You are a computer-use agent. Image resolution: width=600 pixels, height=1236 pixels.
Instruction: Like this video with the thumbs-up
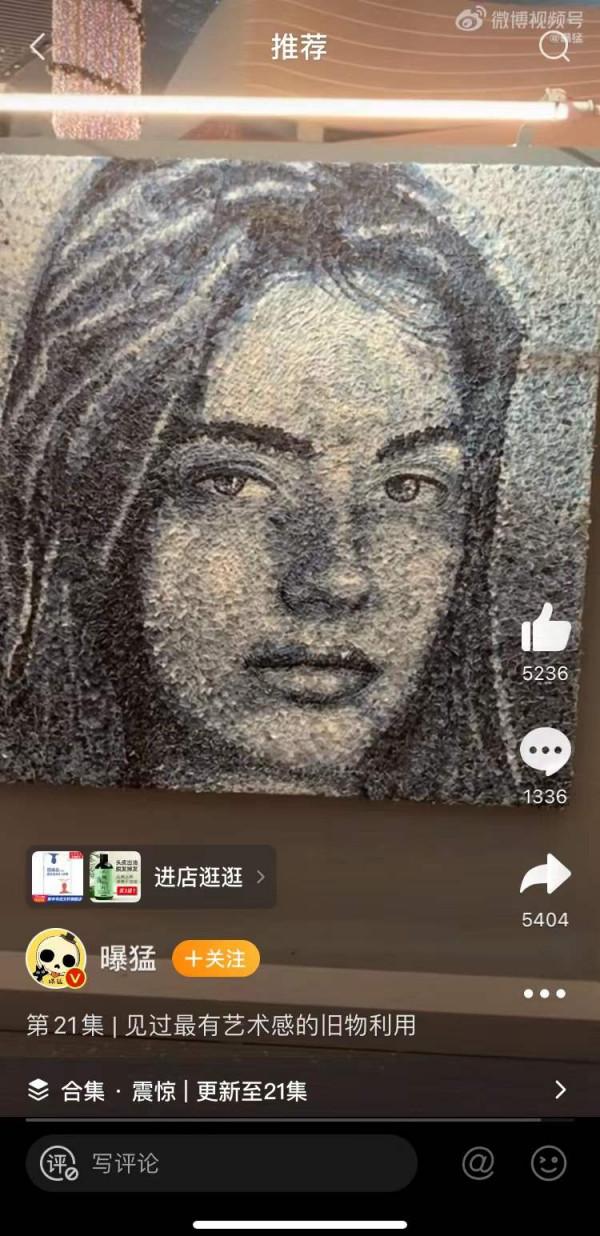pos(545,630)
